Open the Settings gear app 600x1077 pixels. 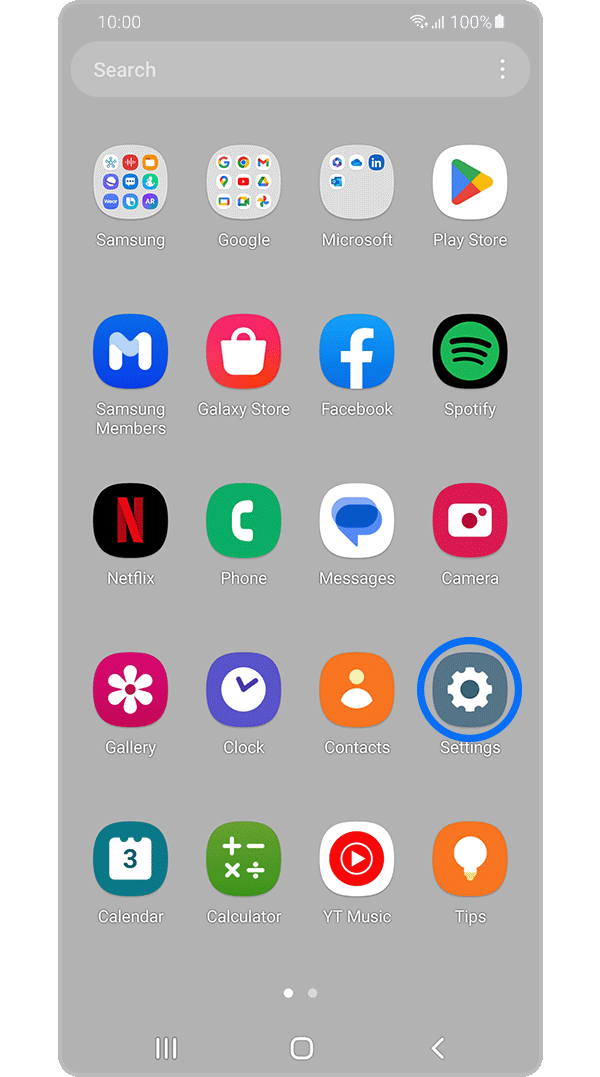[x=470, y=690]
